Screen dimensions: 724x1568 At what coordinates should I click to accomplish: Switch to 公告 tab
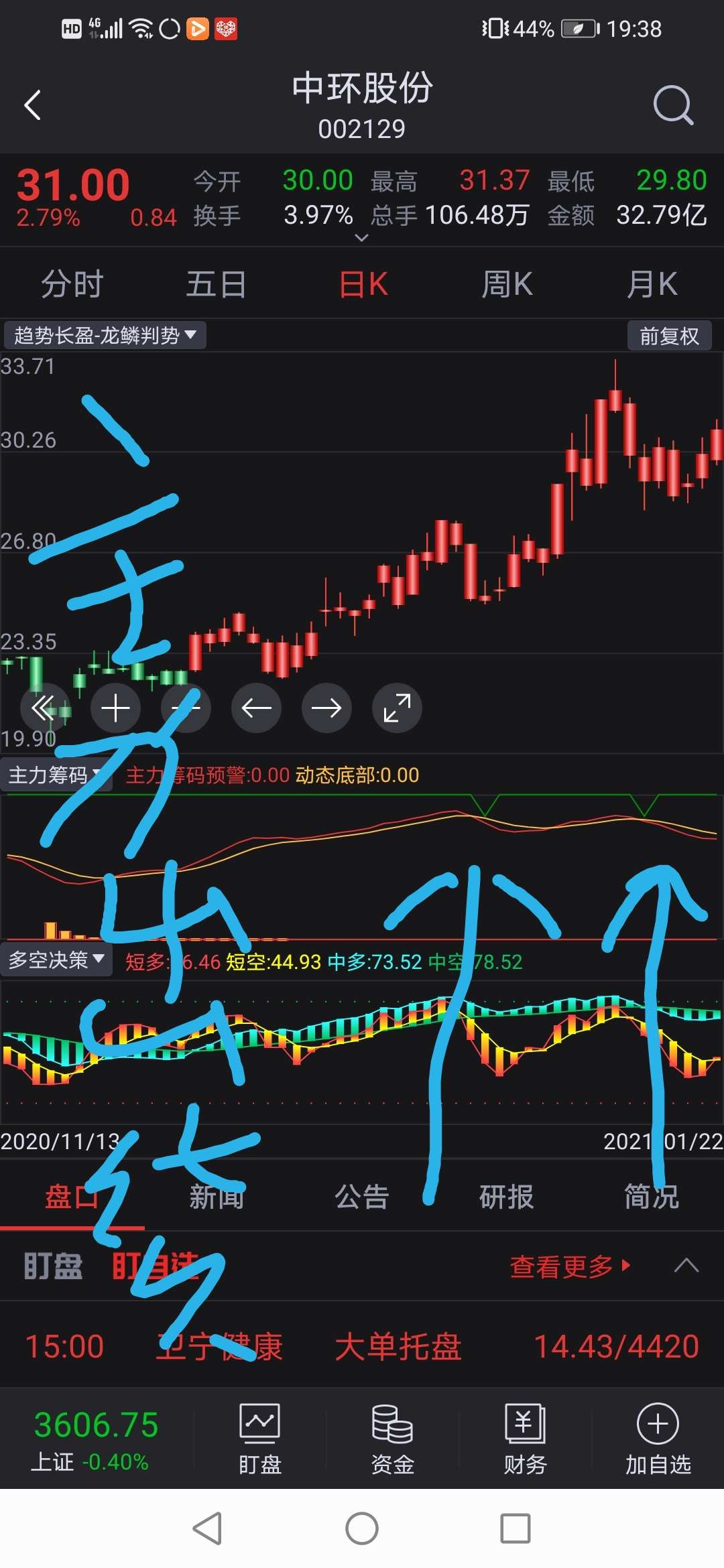click(361, 1197)
